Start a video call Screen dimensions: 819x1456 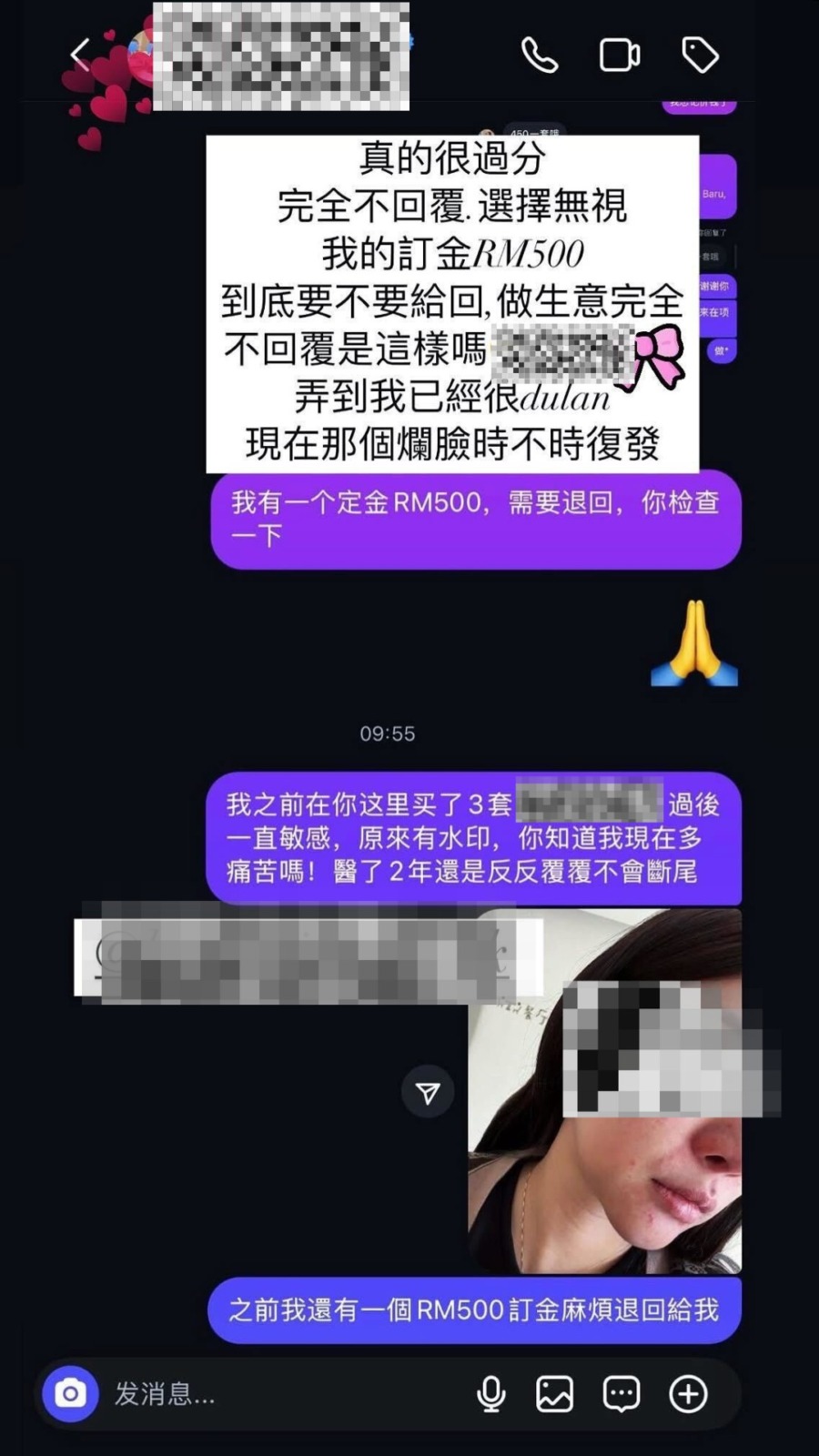click(619, 56)
